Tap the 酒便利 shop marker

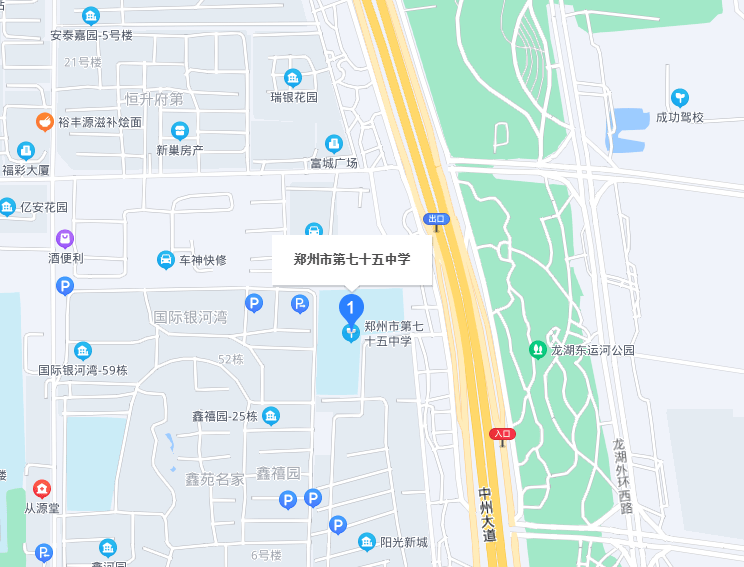(65, 239)
